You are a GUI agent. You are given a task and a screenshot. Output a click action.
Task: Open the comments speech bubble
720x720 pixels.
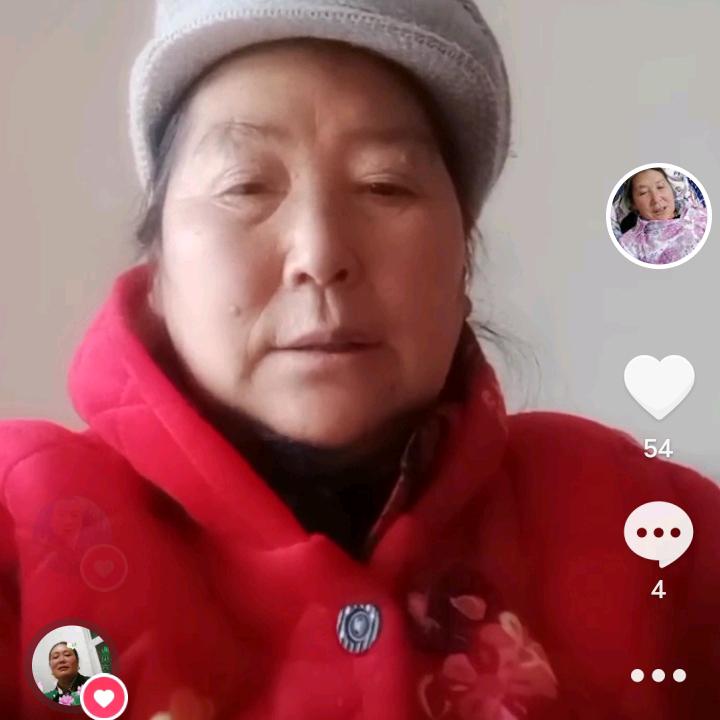click(x=658, y=534)
